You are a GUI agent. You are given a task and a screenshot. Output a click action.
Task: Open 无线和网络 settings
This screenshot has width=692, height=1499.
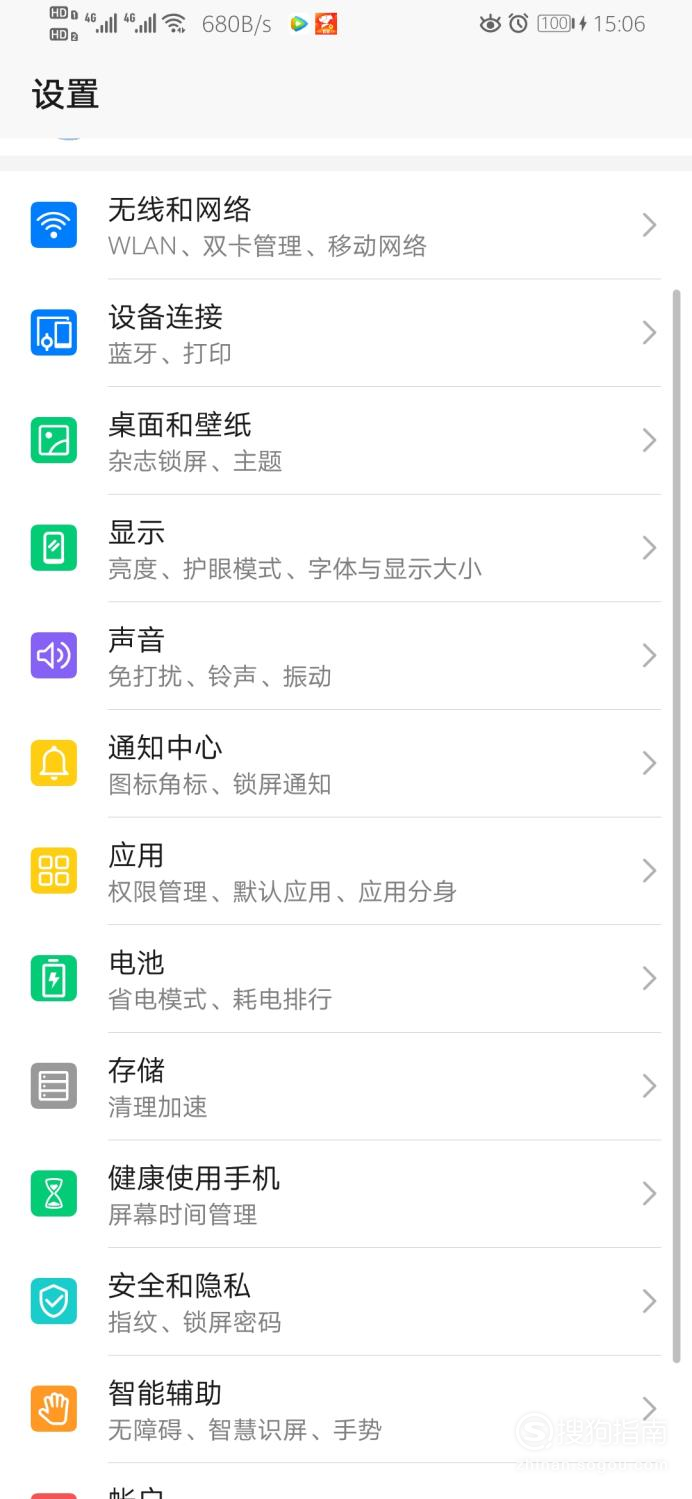tap(346, 226)
